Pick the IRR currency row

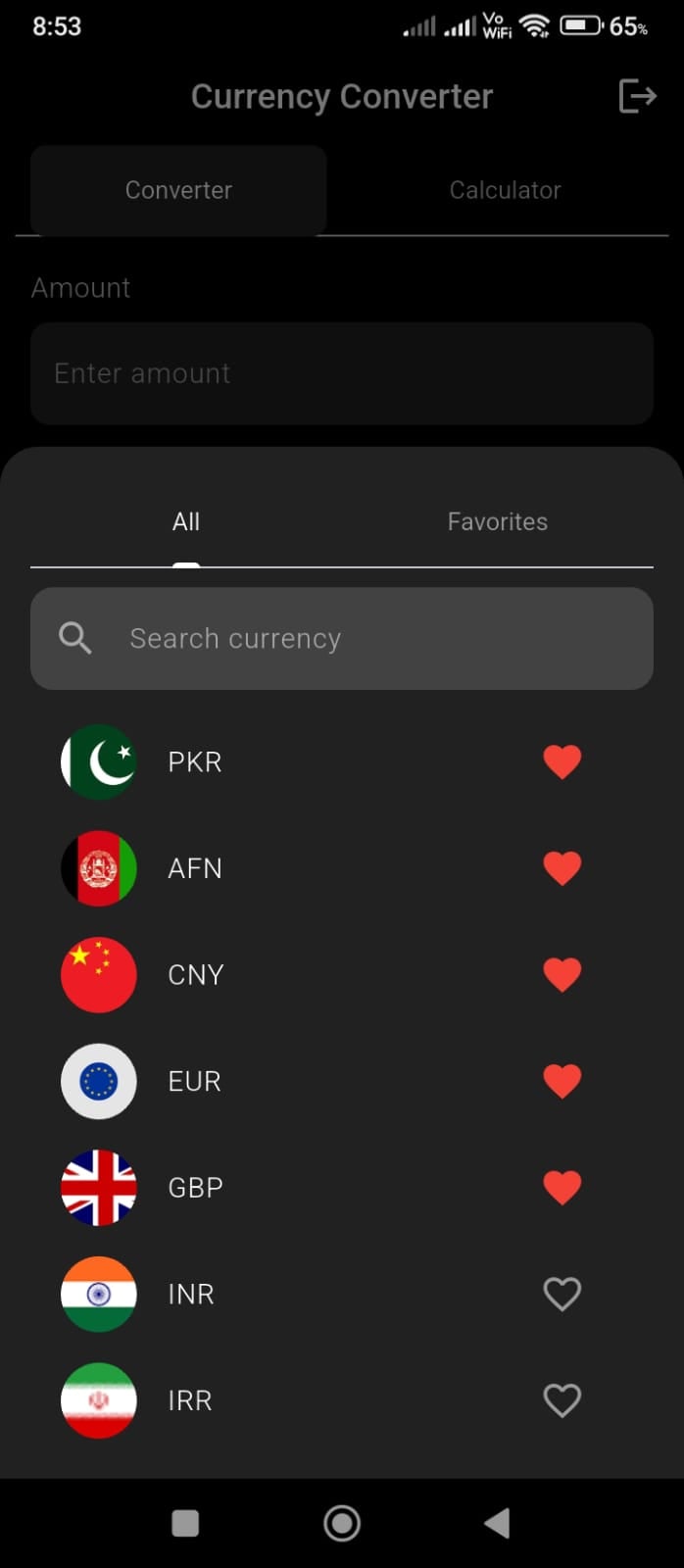[x=190, y=1400]
